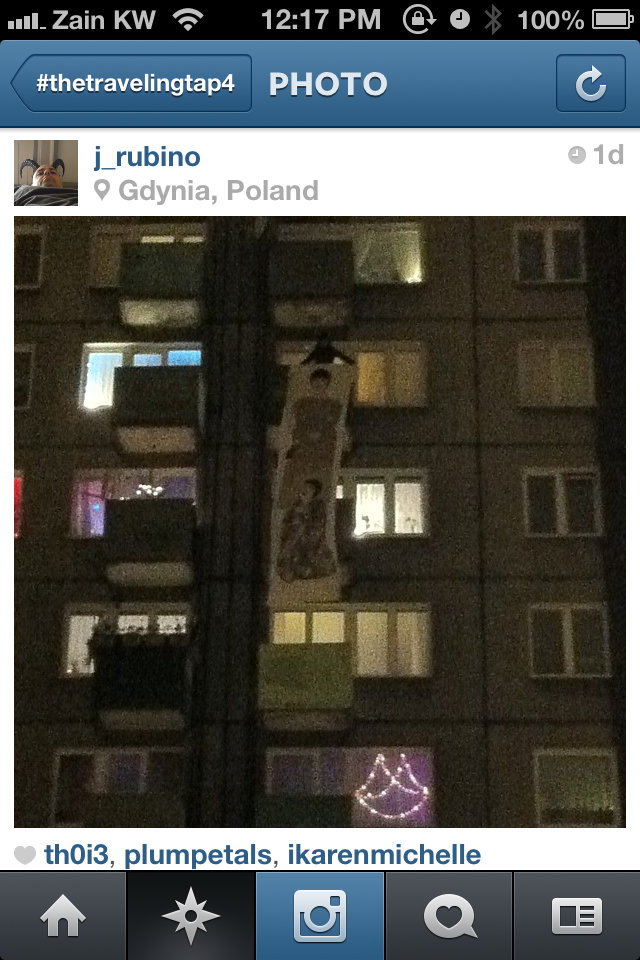Switch to the Home feed tab

click(x=63, y=916)
